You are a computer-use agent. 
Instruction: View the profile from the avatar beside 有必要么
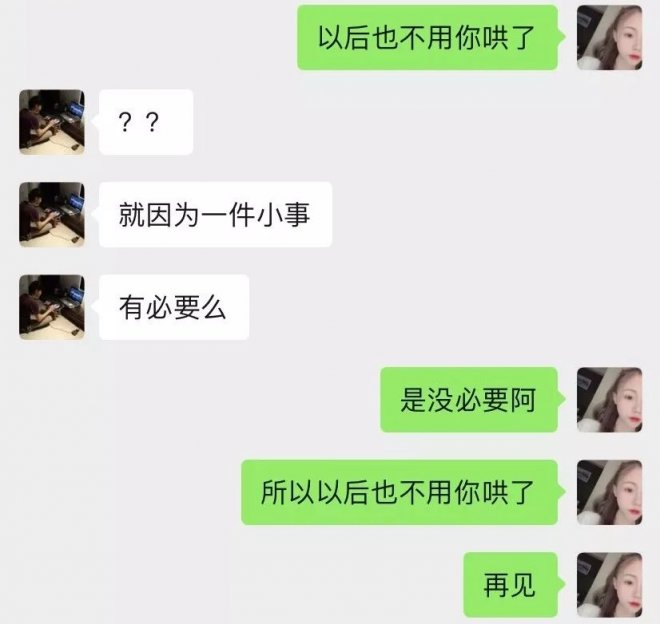(x=52, y=307)
